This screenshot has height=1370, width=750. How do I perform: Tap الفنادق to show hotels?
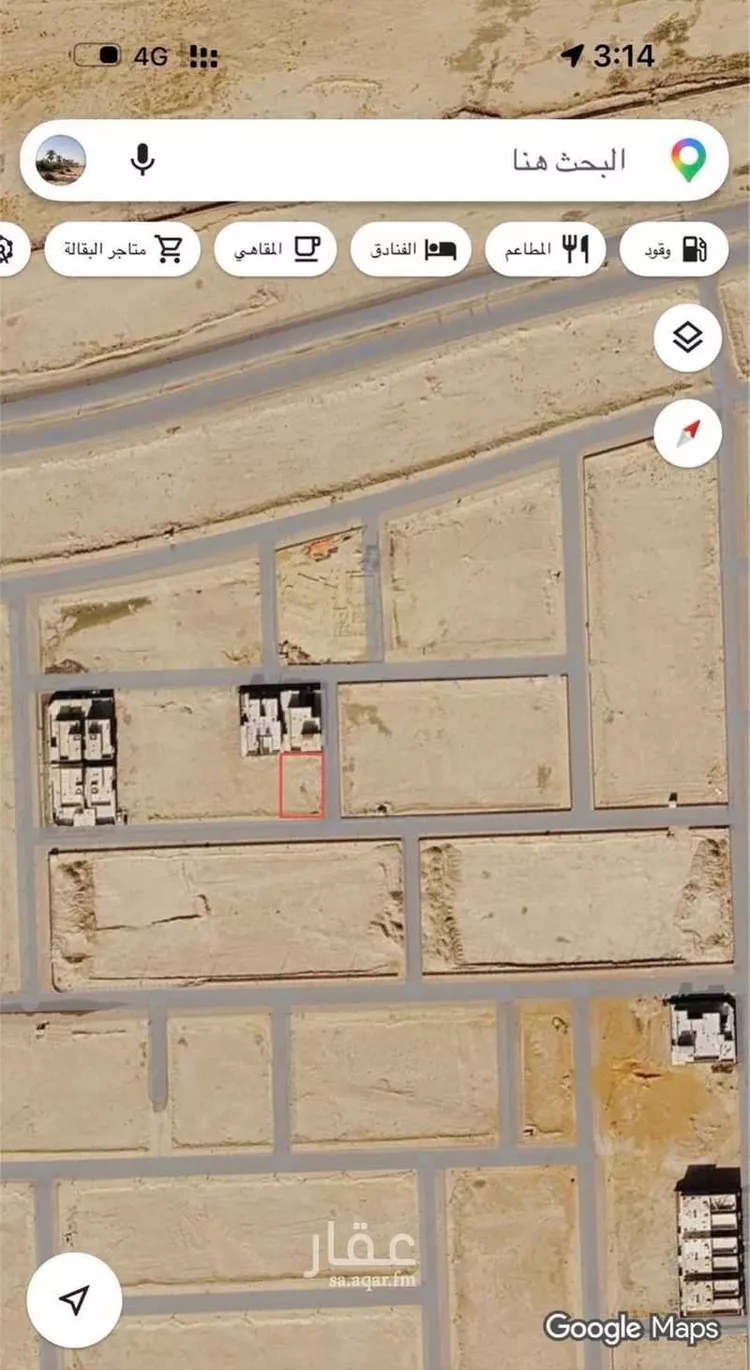(x=413, y=248)
